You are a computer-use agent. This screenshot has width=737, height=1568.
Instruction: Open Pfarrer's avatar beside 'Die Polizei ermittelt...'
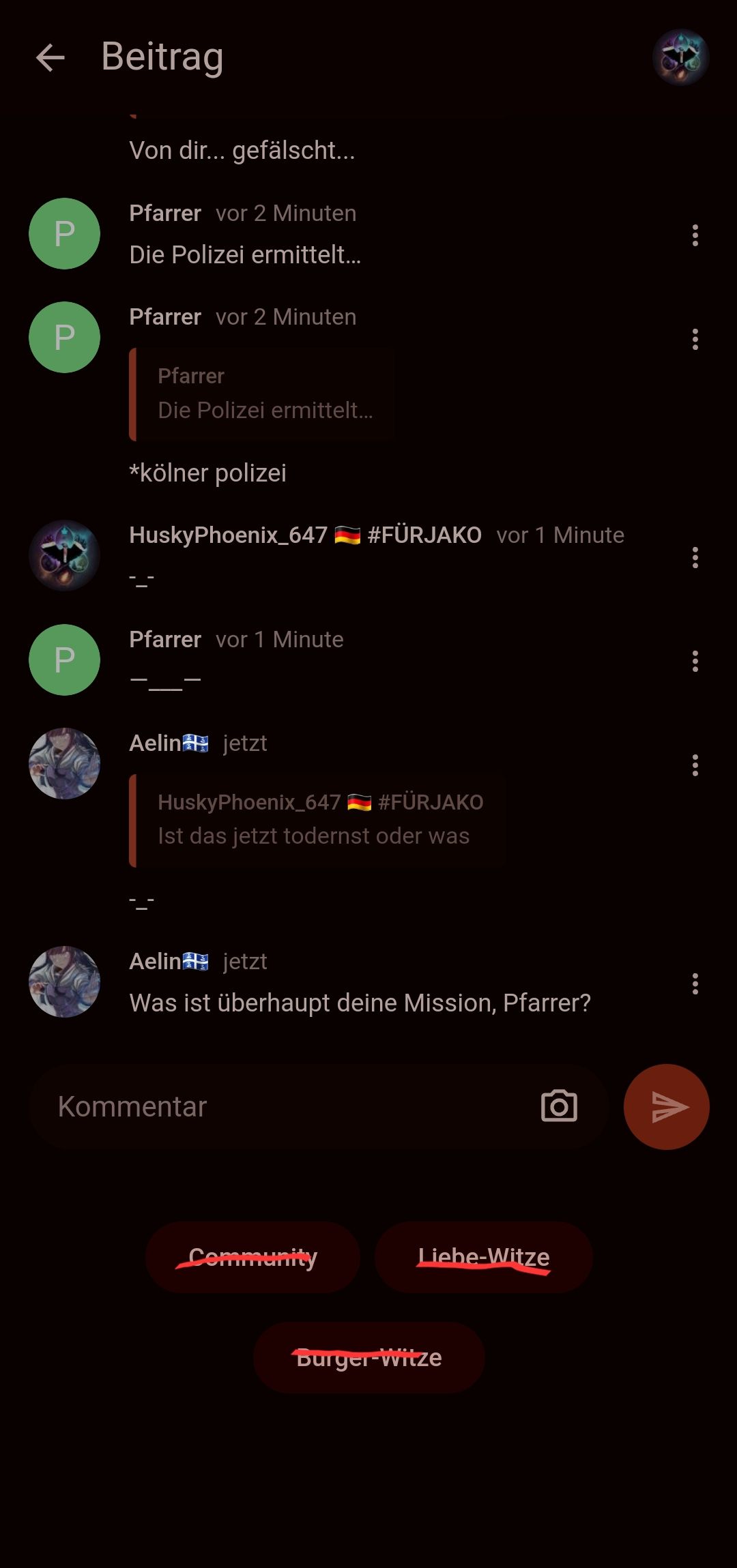click(64, 234)
